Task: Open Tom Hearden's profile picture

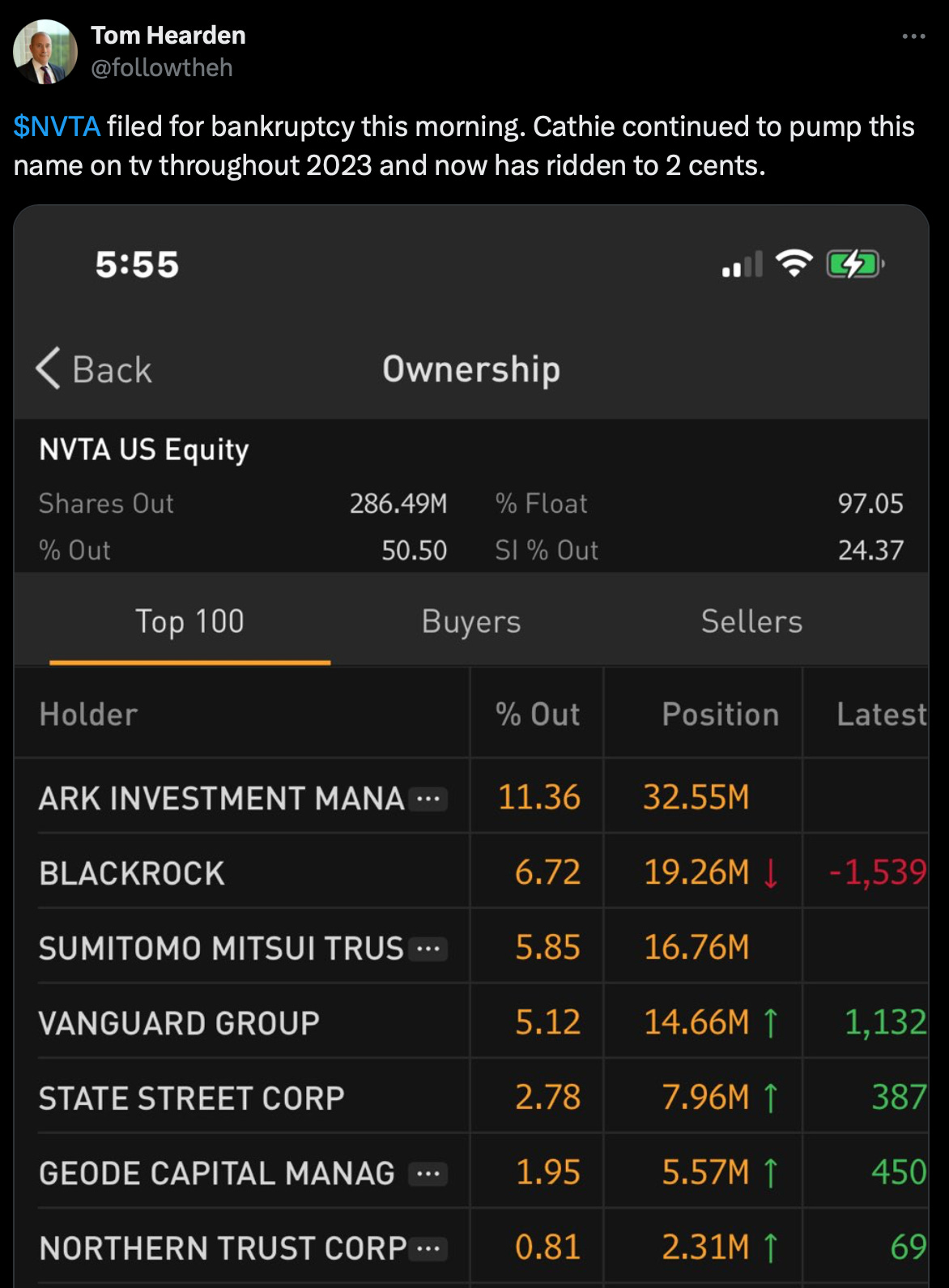Action: (45, 52)
